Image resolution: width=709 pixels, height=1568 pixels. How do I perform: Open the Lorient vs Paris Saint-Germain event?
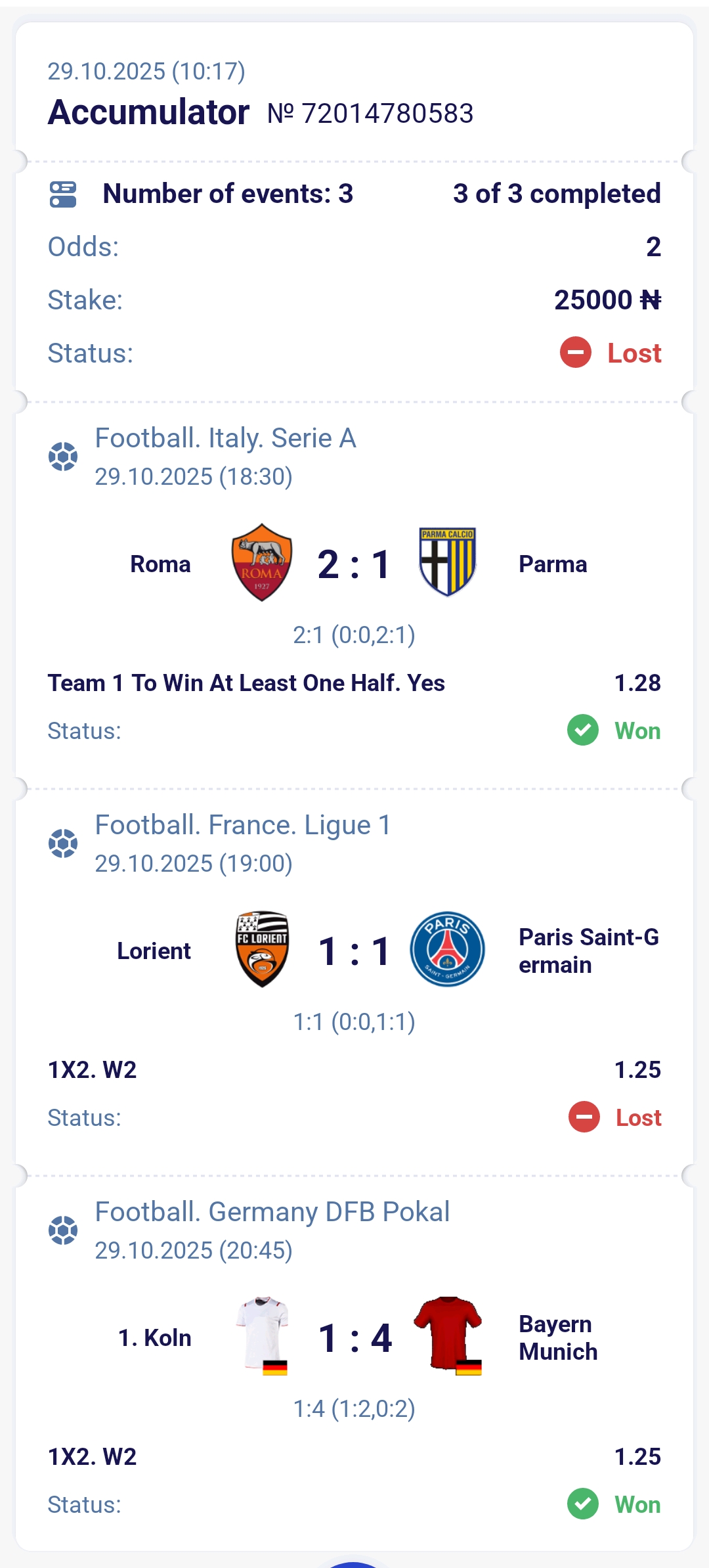tap(354, 951)
